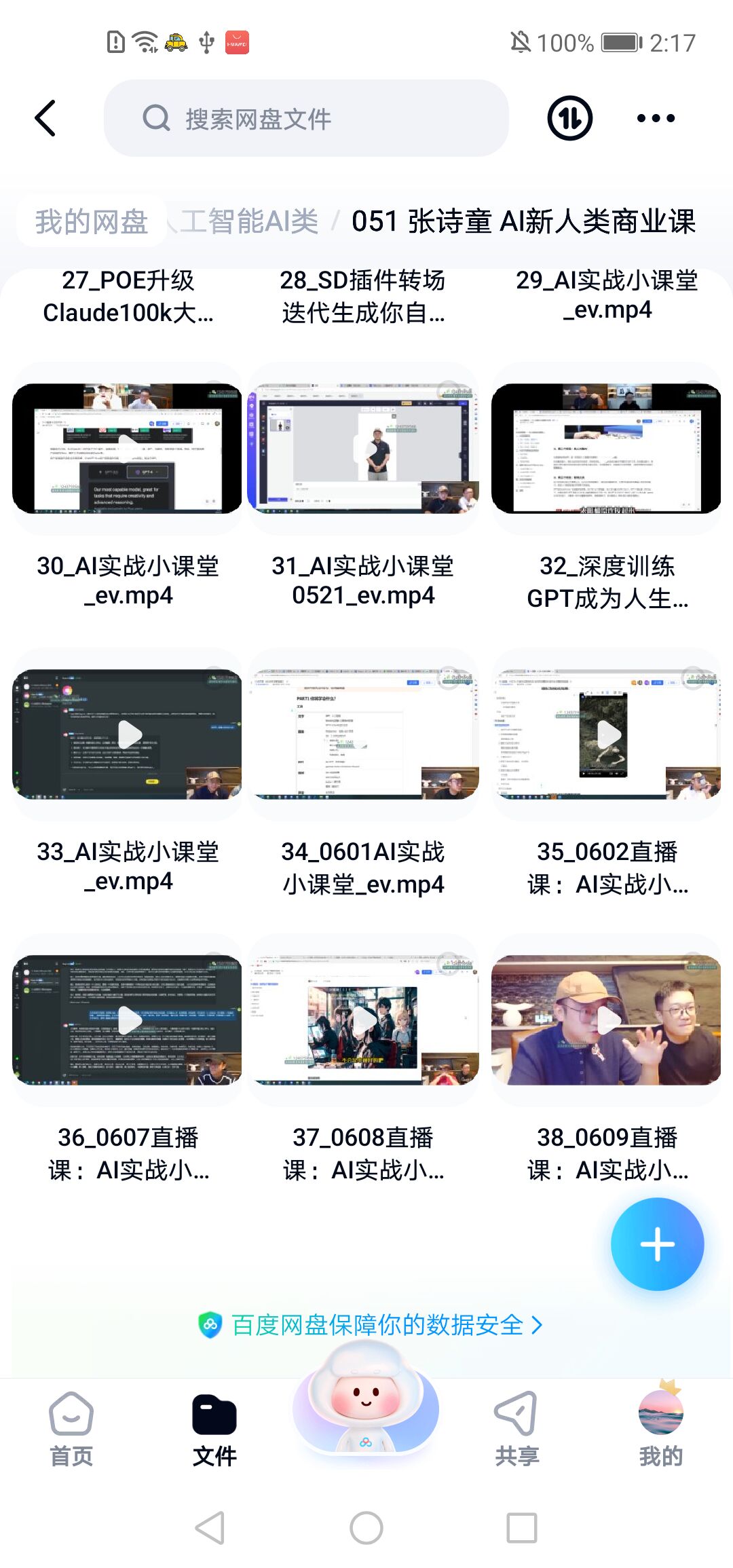Open 34_0601AI实战小课堂_ev.mp4
This screenshot has height=1568, width=733.
pos(363,734)
